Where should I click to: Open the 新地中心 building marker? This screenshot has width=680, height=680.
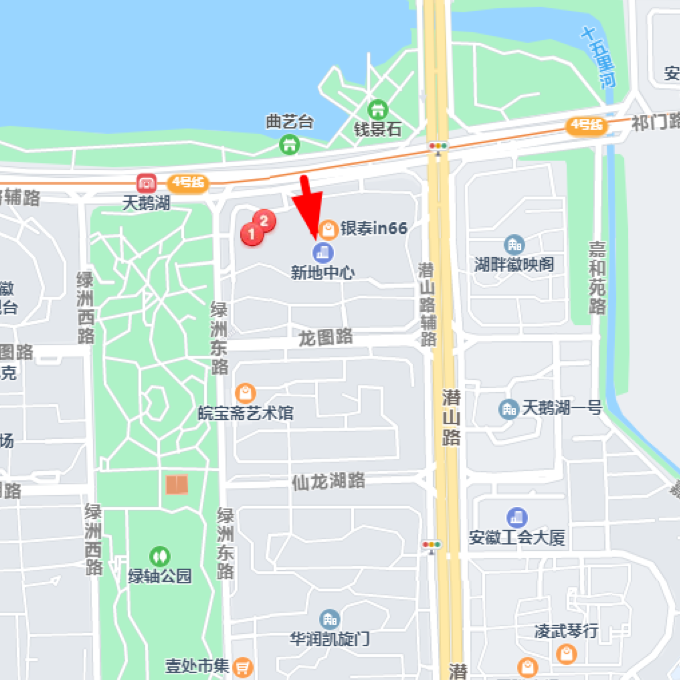(x=322, y=251)
